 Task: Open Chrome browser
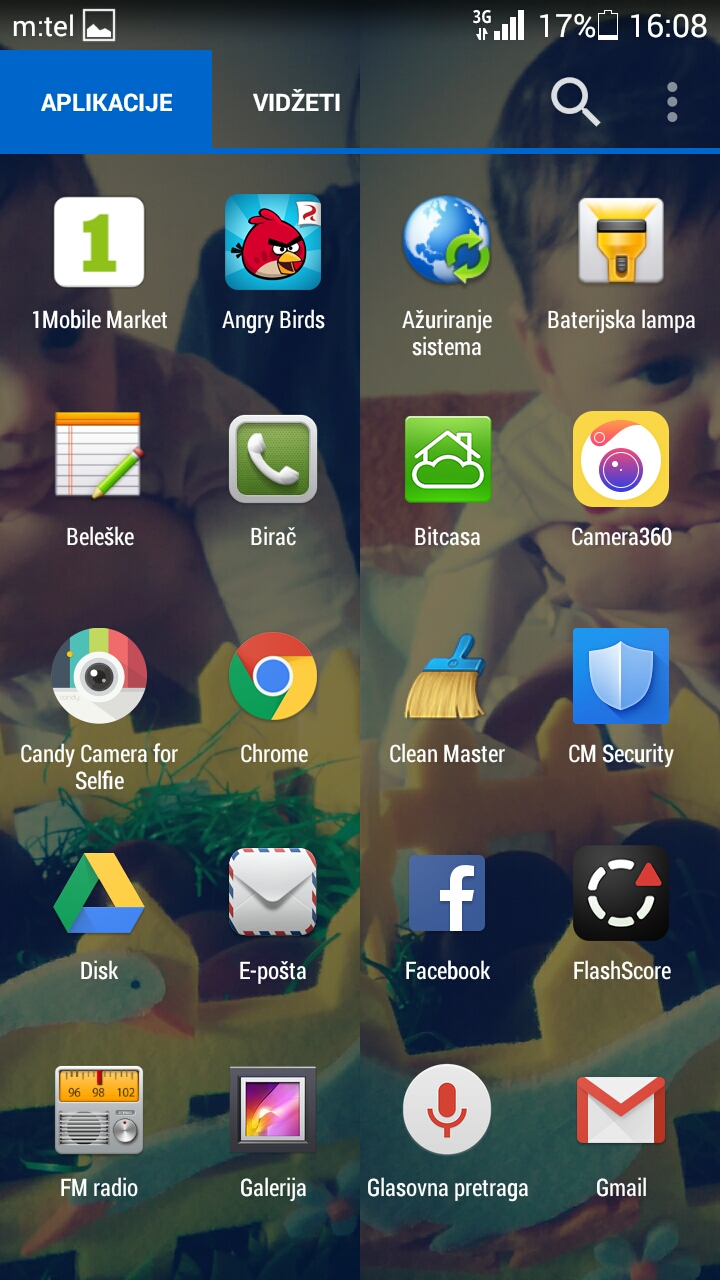point(273,676)
